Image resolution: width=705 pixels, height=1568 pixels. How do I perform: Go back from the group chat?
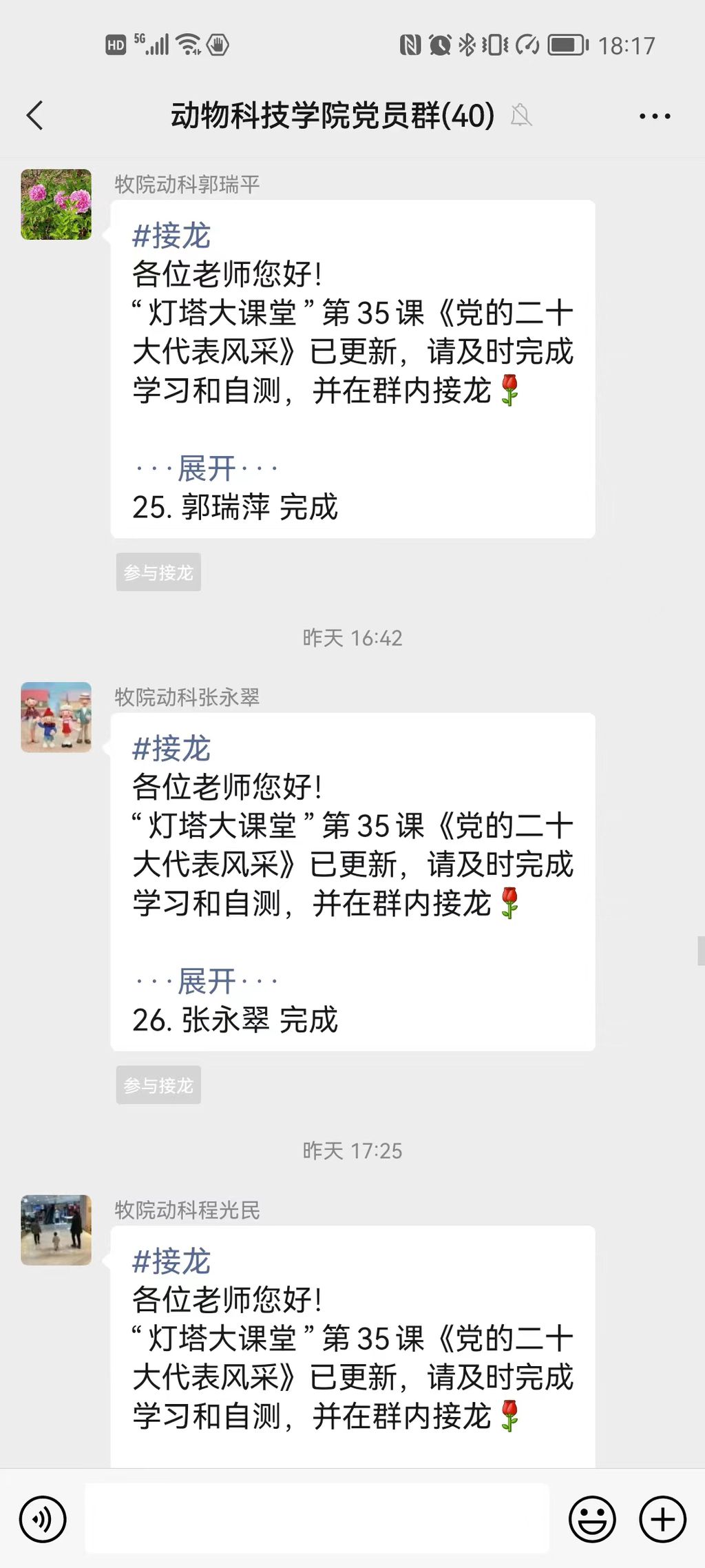35,115
